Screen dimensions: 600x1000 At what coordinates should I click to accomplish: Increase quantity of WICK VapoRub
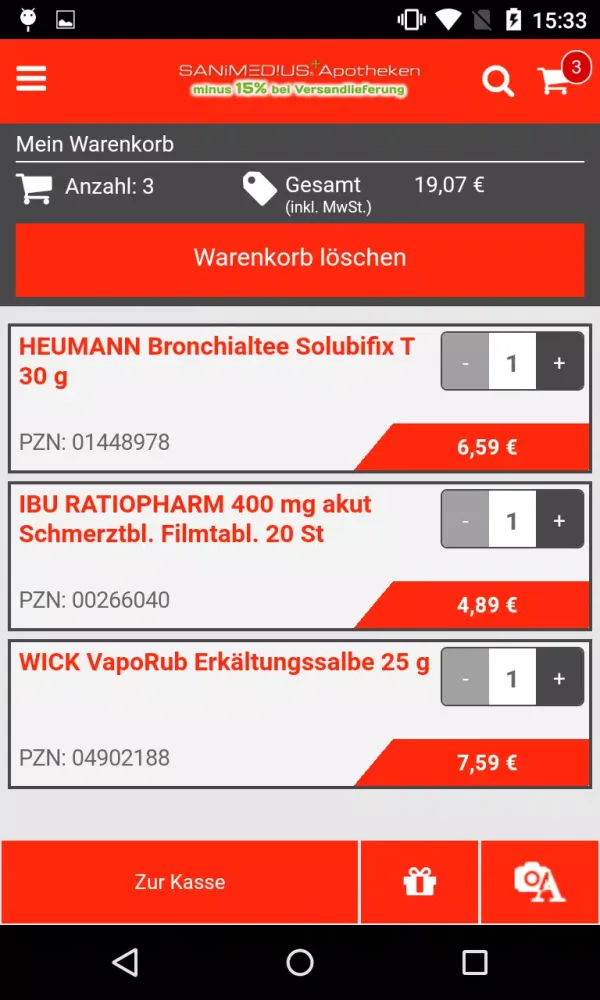point(559,679)
